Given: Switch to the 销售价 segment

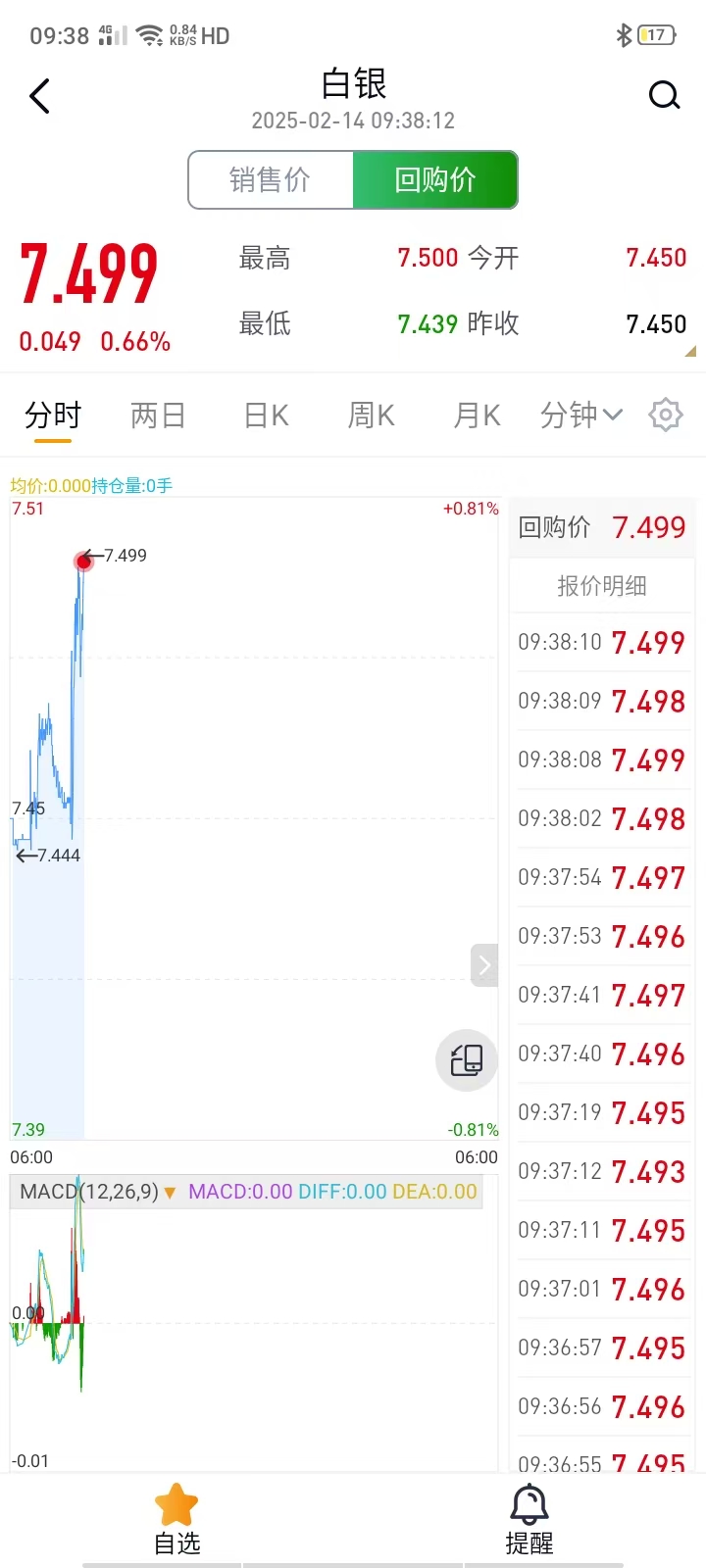Looking at the screenshot, I should 271,179.
